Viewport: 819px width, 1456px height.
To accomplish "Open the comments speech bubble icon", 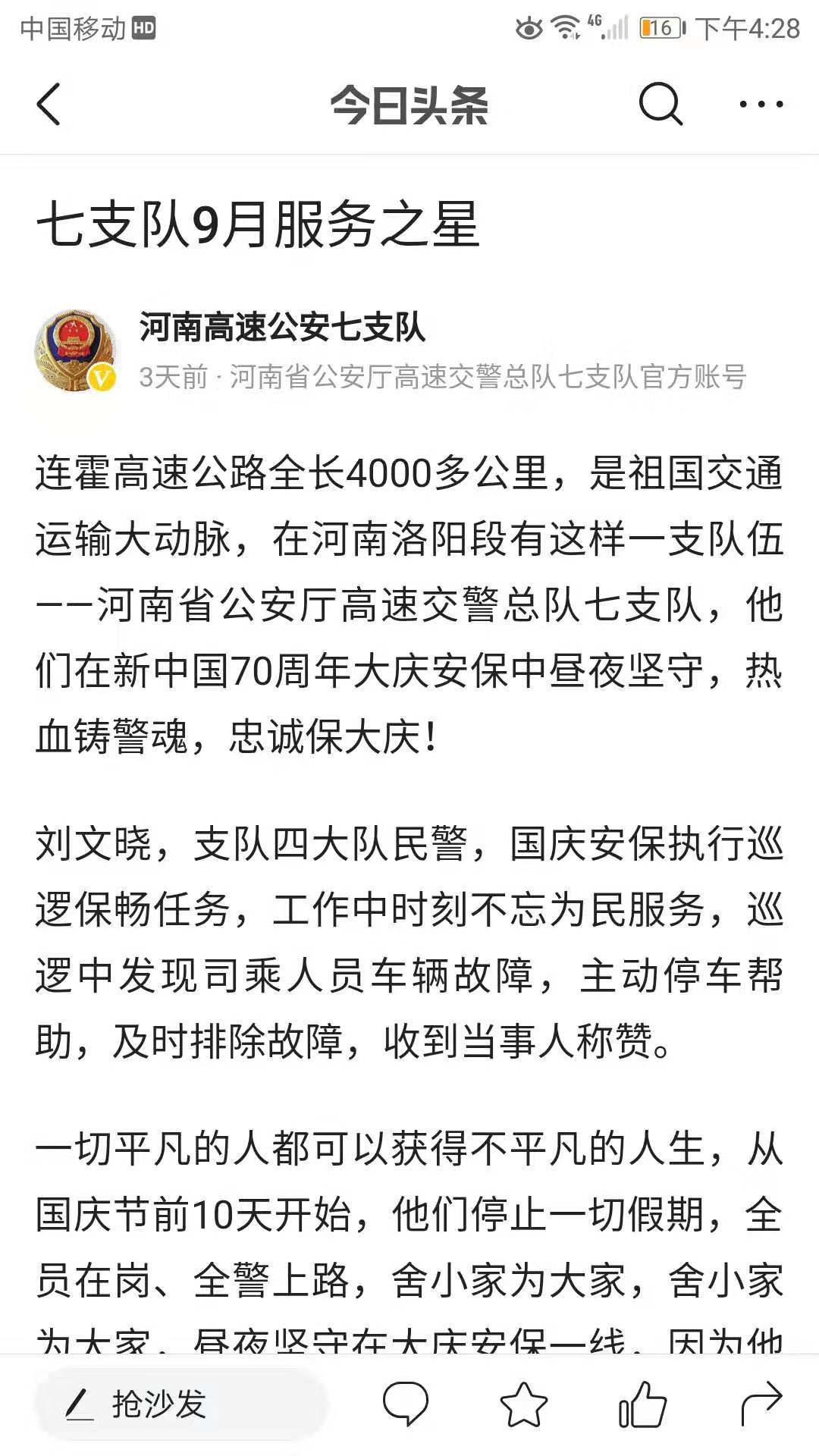I will point(406,1404).
